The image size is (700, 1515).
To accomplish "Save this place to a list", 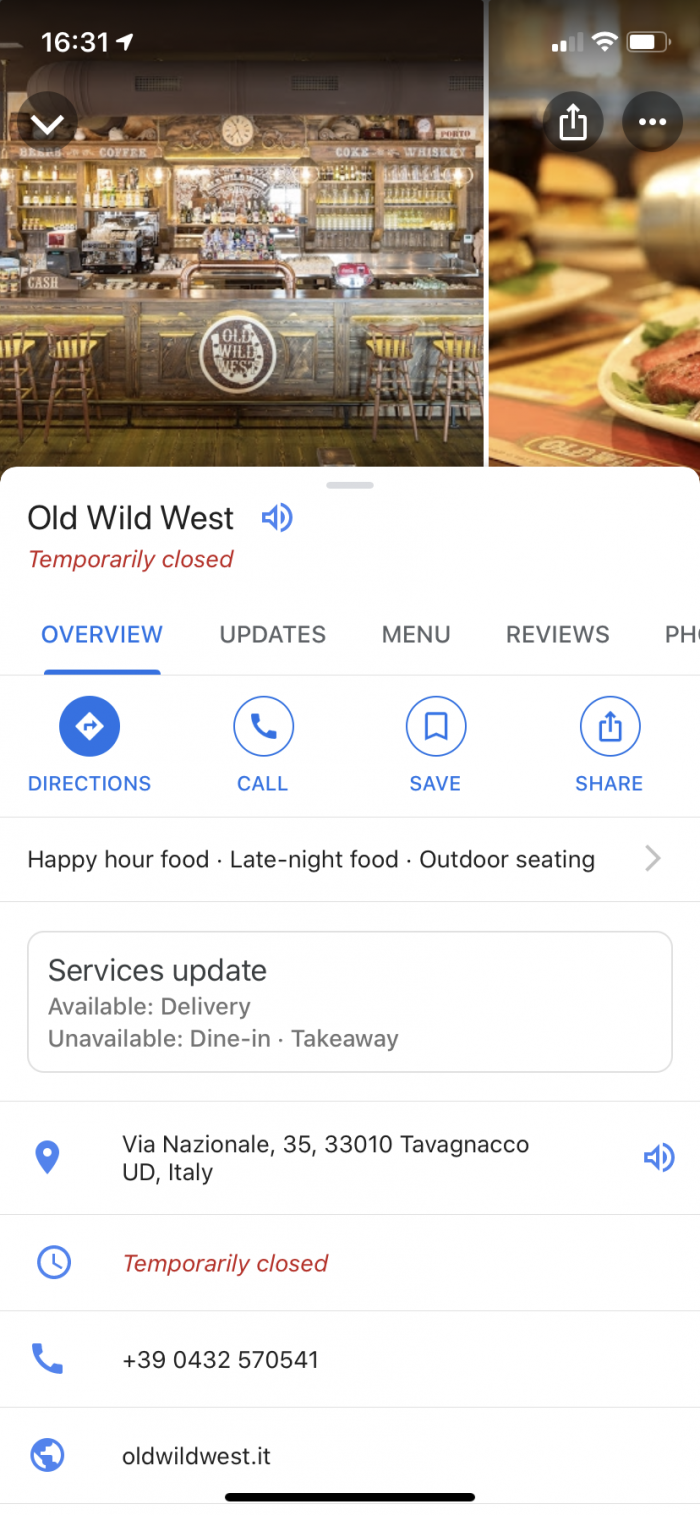I will (x=435, y=726).
